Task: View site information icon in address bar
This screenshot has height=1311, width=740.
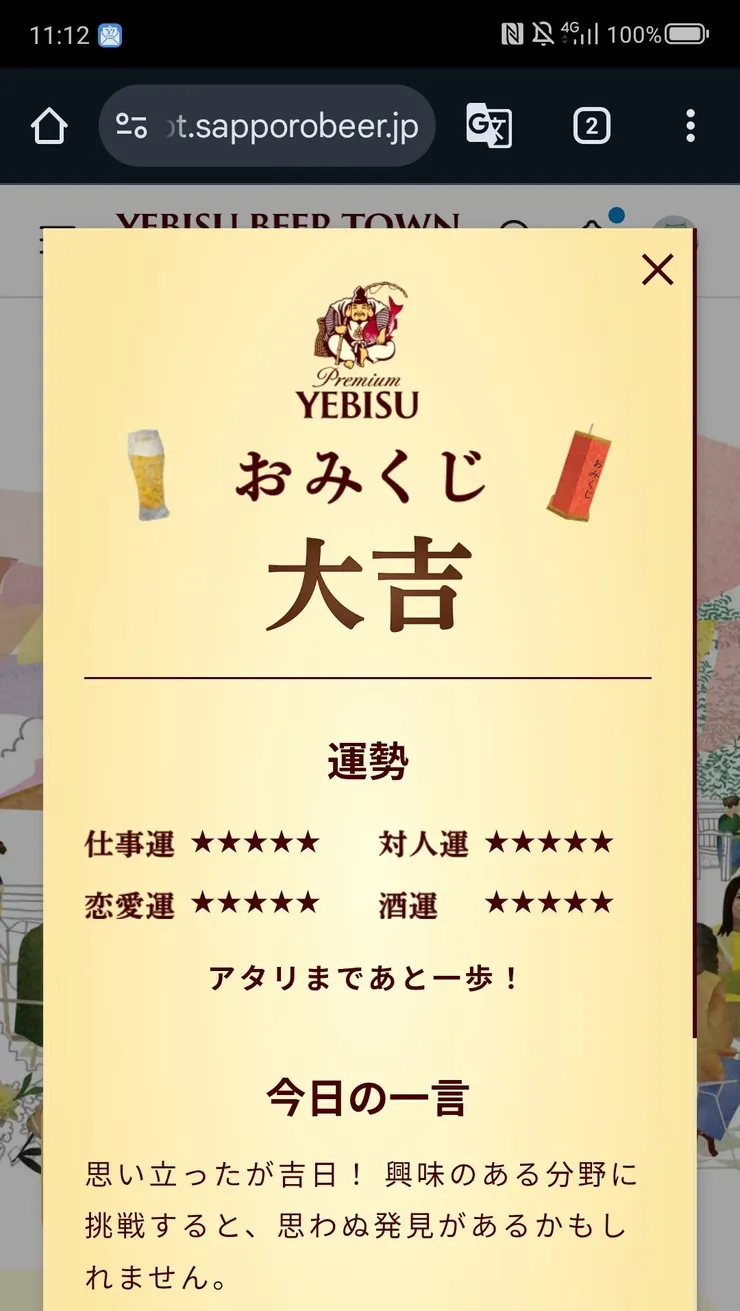Action: tap(131, 126)
